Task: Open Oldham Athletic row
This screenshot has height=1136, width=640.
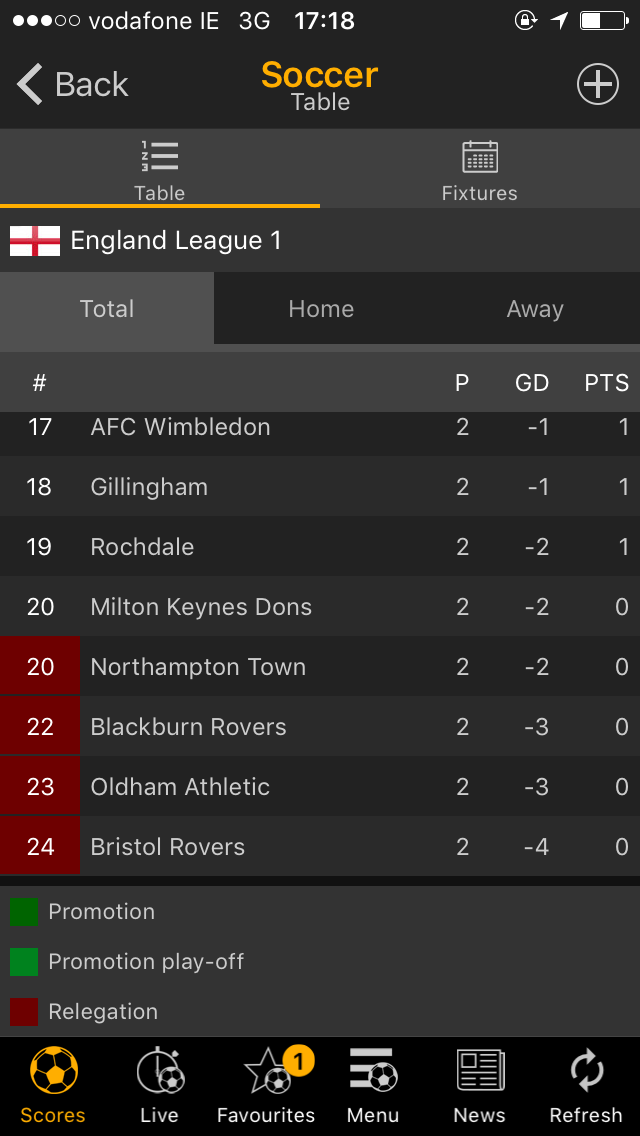Action: click(x=320, y=787)
